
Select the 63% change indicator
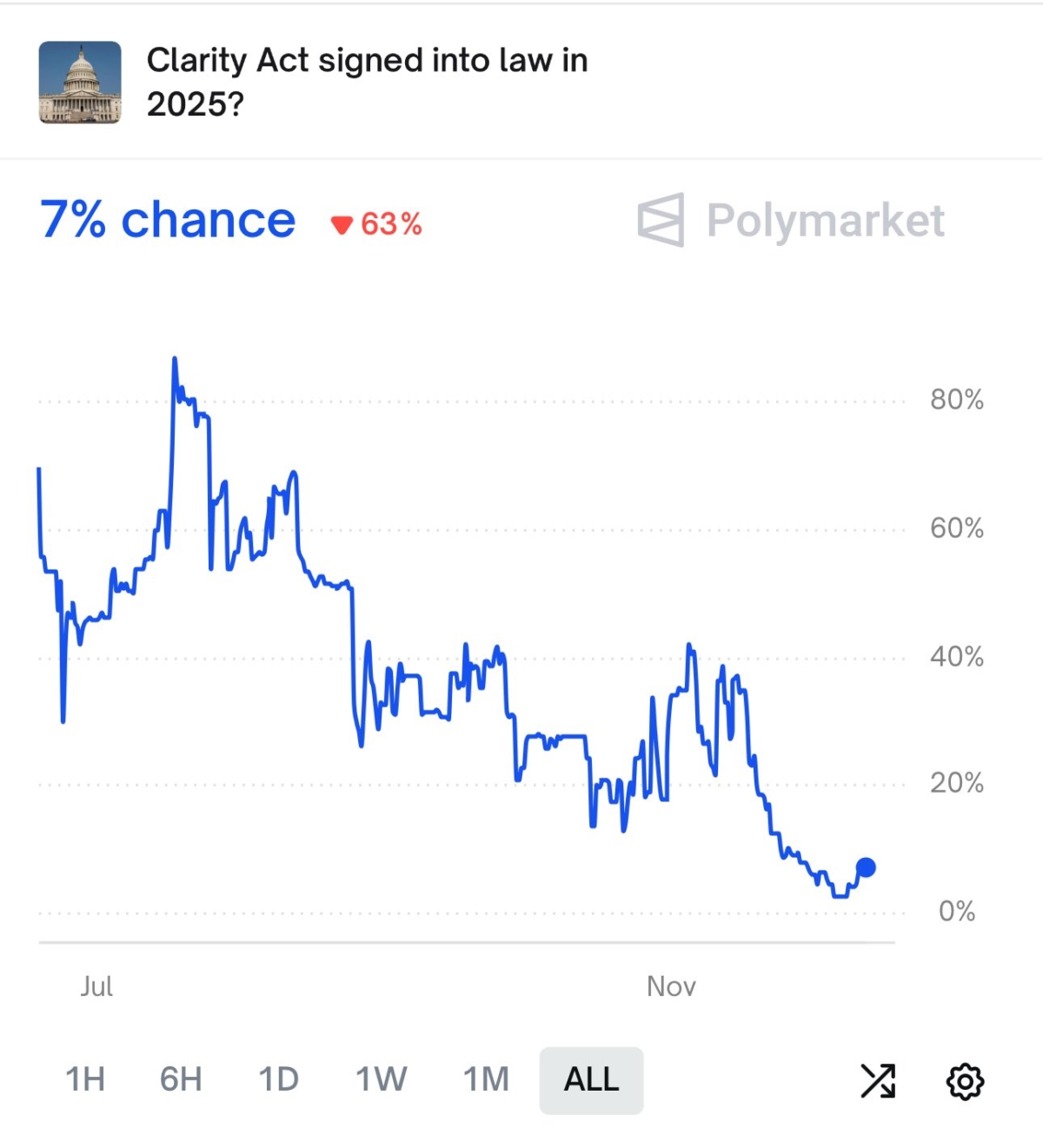tap(389, 223)
